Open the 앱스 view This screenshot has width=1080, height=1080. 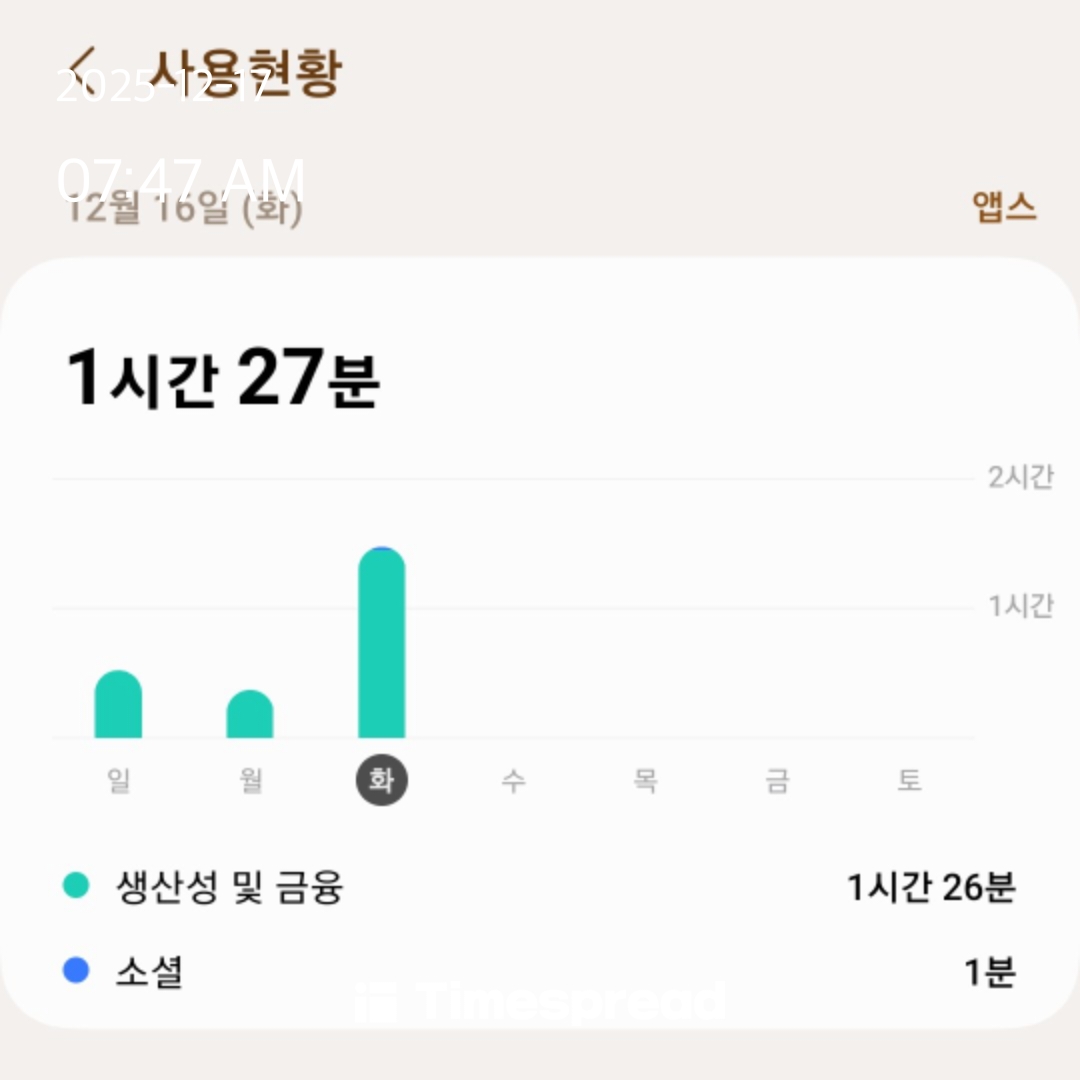1004,207
